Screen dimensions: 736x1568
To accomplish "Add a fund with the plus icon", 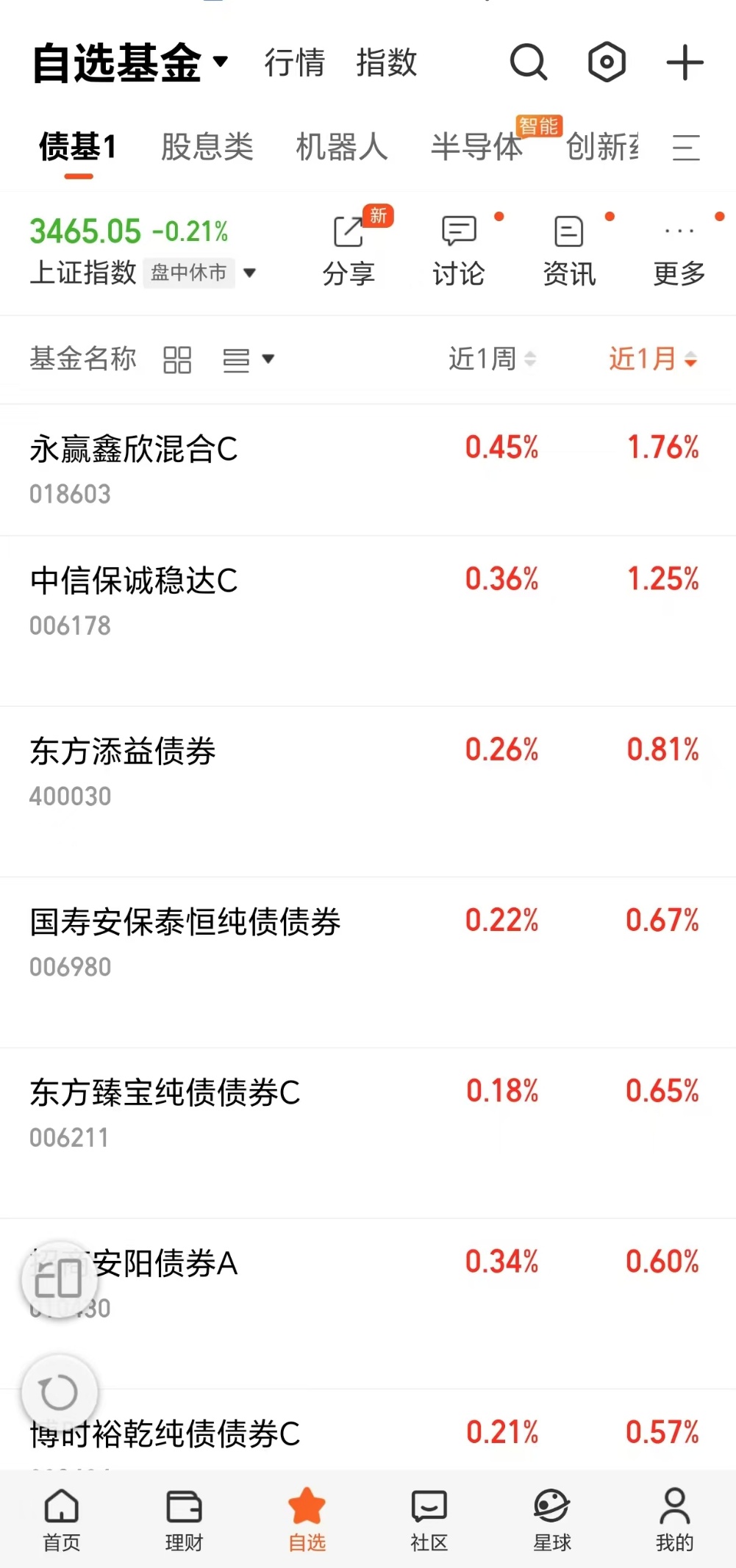I will (x=685, y=62).
